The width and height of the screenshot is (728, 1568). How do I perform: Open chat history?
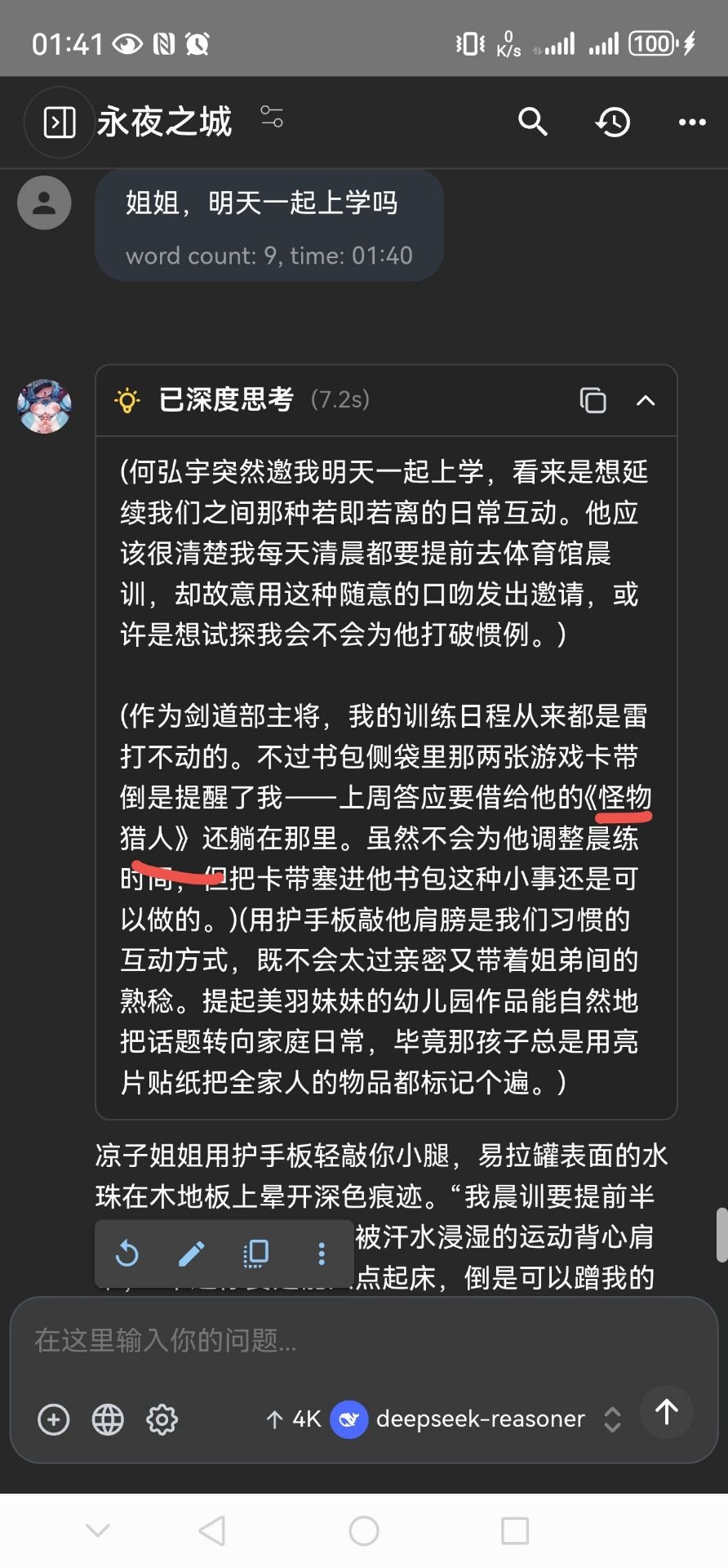click(613, 122)
